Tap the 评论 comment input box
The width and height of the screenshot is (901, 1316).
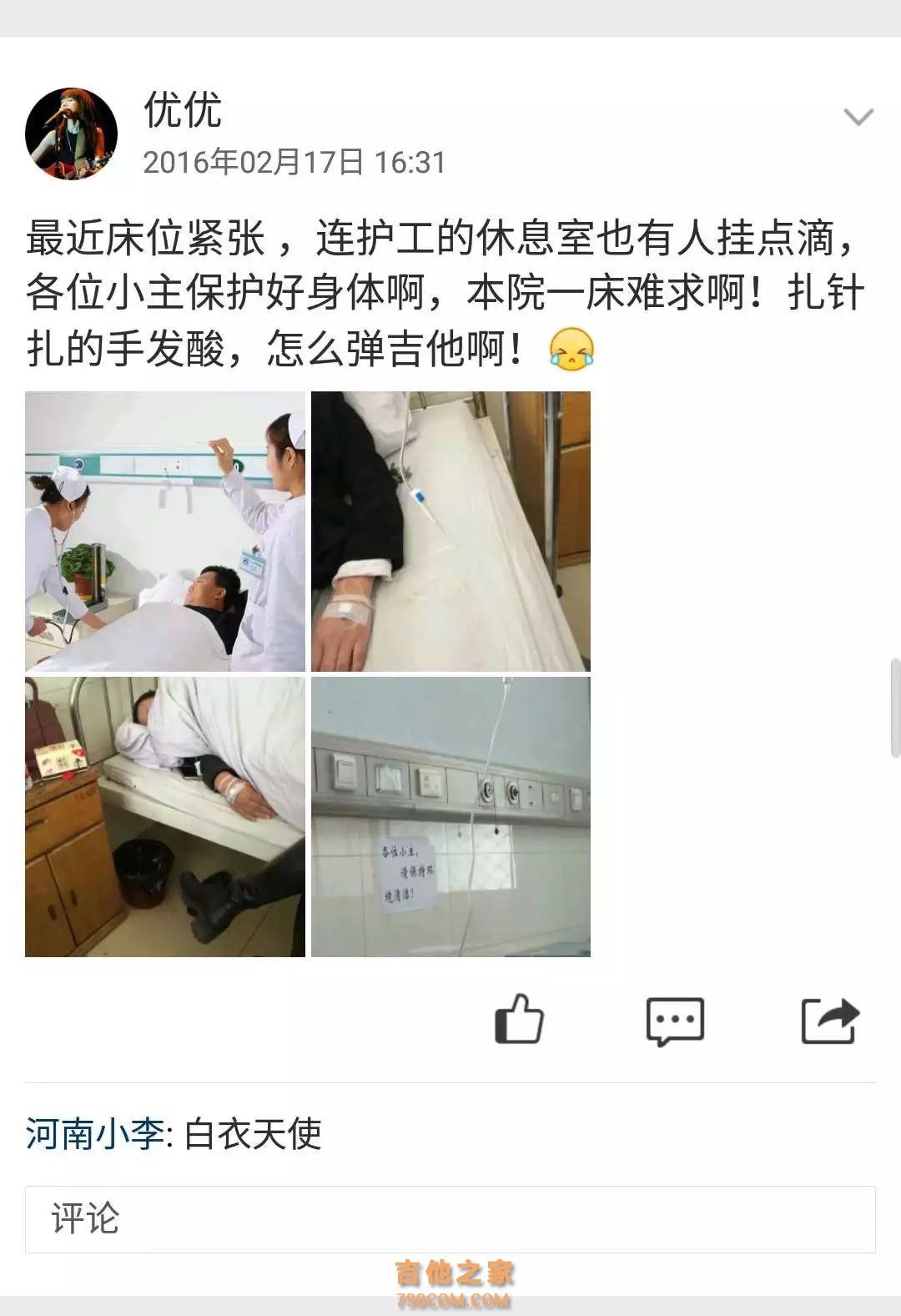(x=450, y=1219)
